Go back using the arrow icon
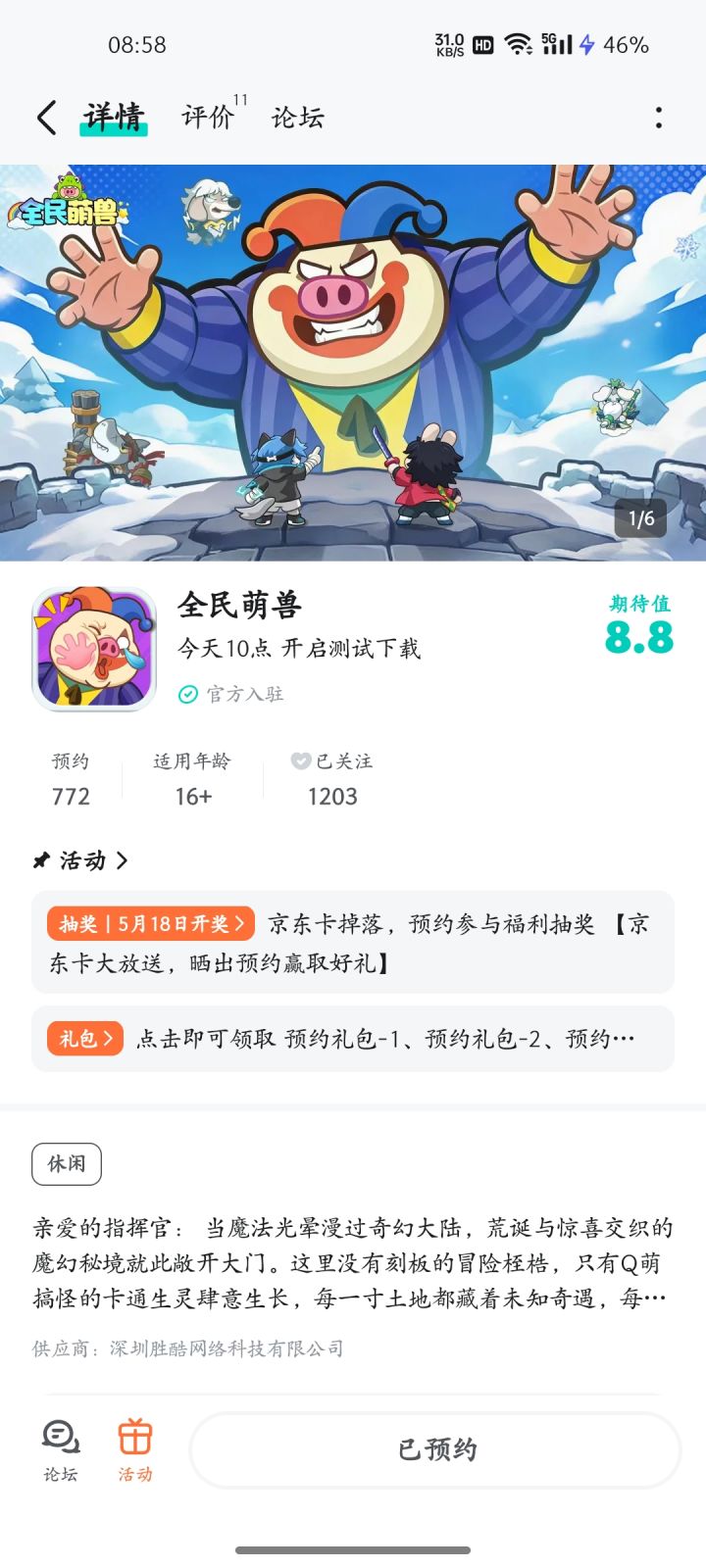Viewport: 706px width, 1568px height. 46,118
